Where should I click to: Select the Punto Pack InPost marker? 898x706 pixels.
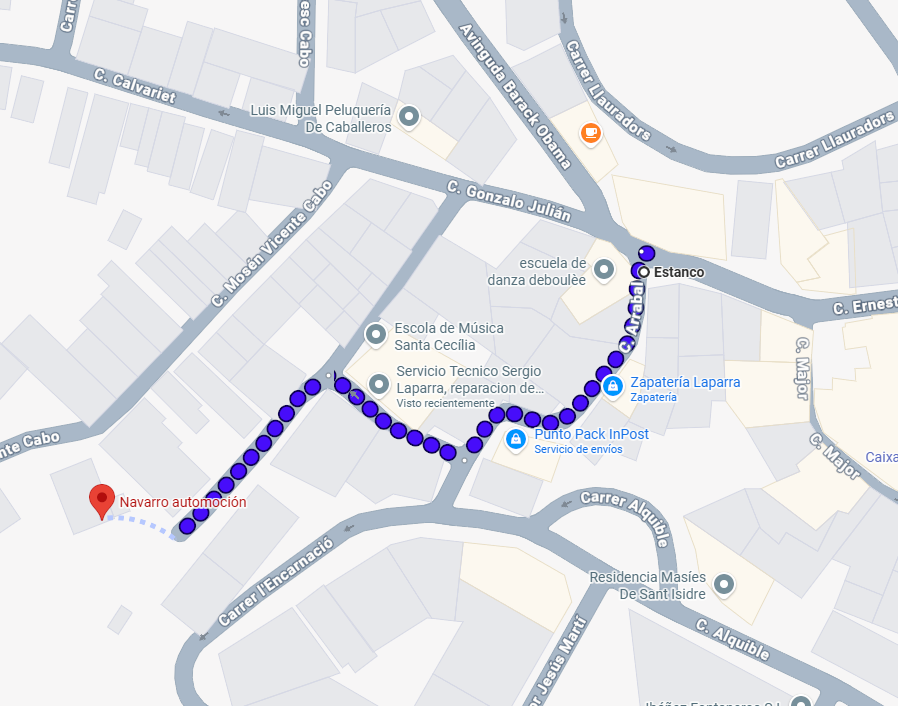[x=515, y=439]
